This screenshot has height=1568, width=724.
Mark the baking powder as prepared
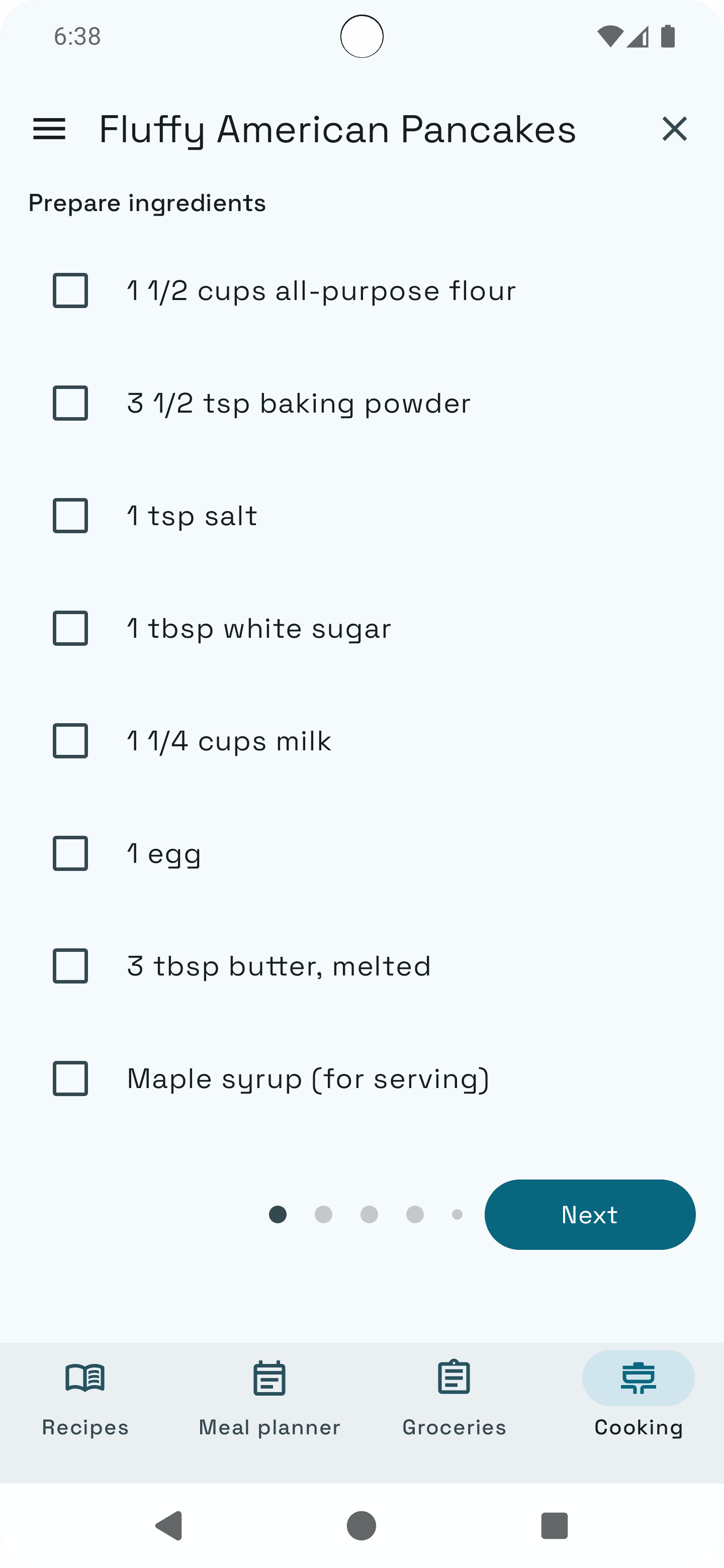(x=70, y=403)
